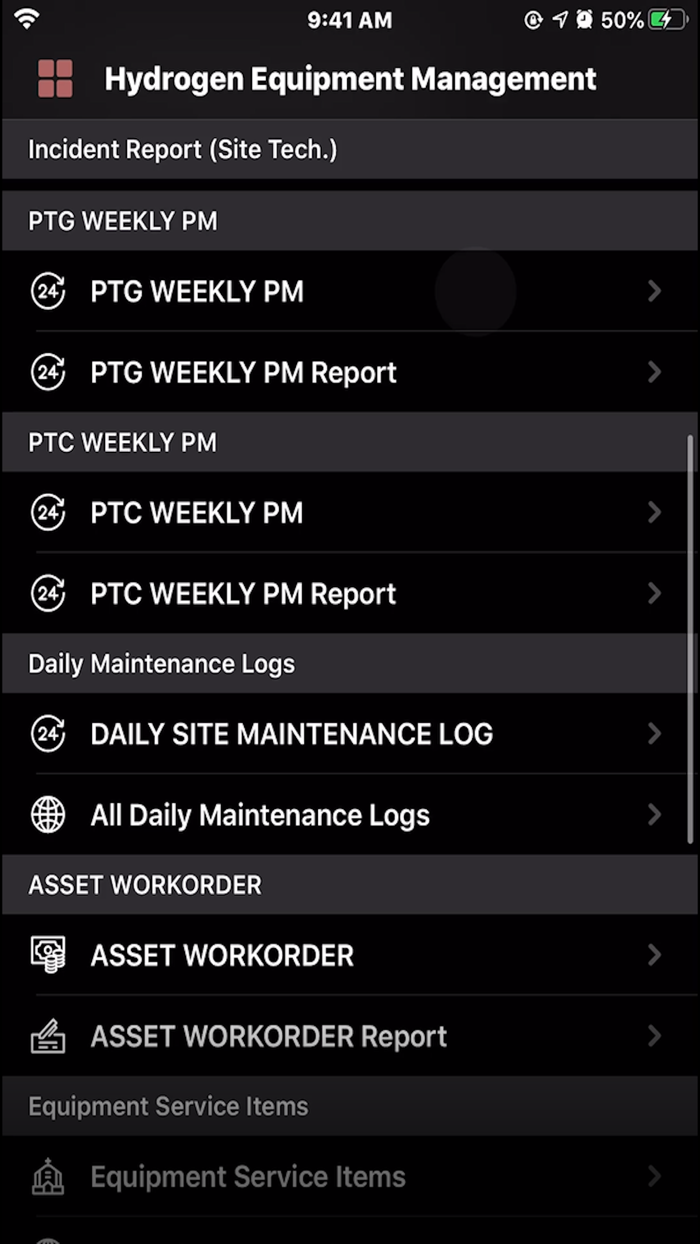View PTG WEEKLY PM Report

pyautogui.click(x=348, y=373)
